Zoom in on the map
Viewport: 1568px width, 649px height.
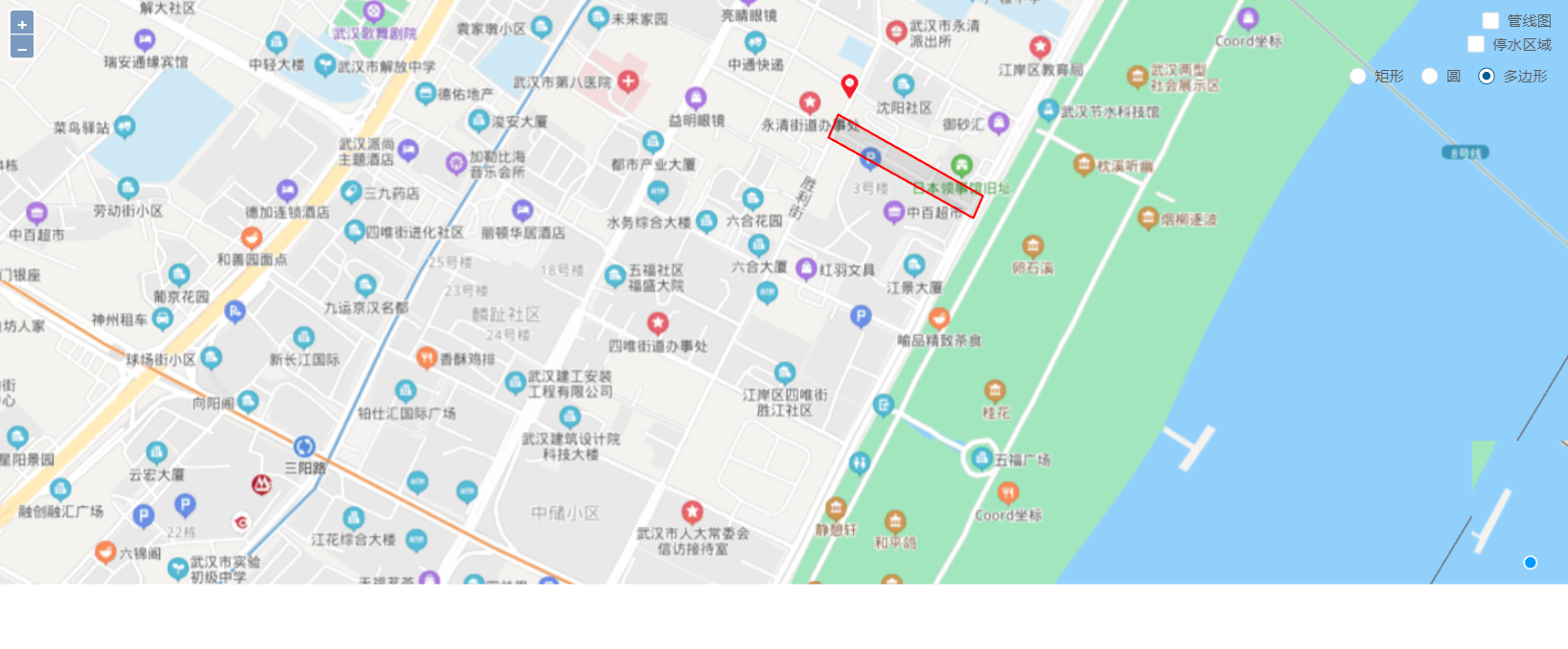point(22,24)
